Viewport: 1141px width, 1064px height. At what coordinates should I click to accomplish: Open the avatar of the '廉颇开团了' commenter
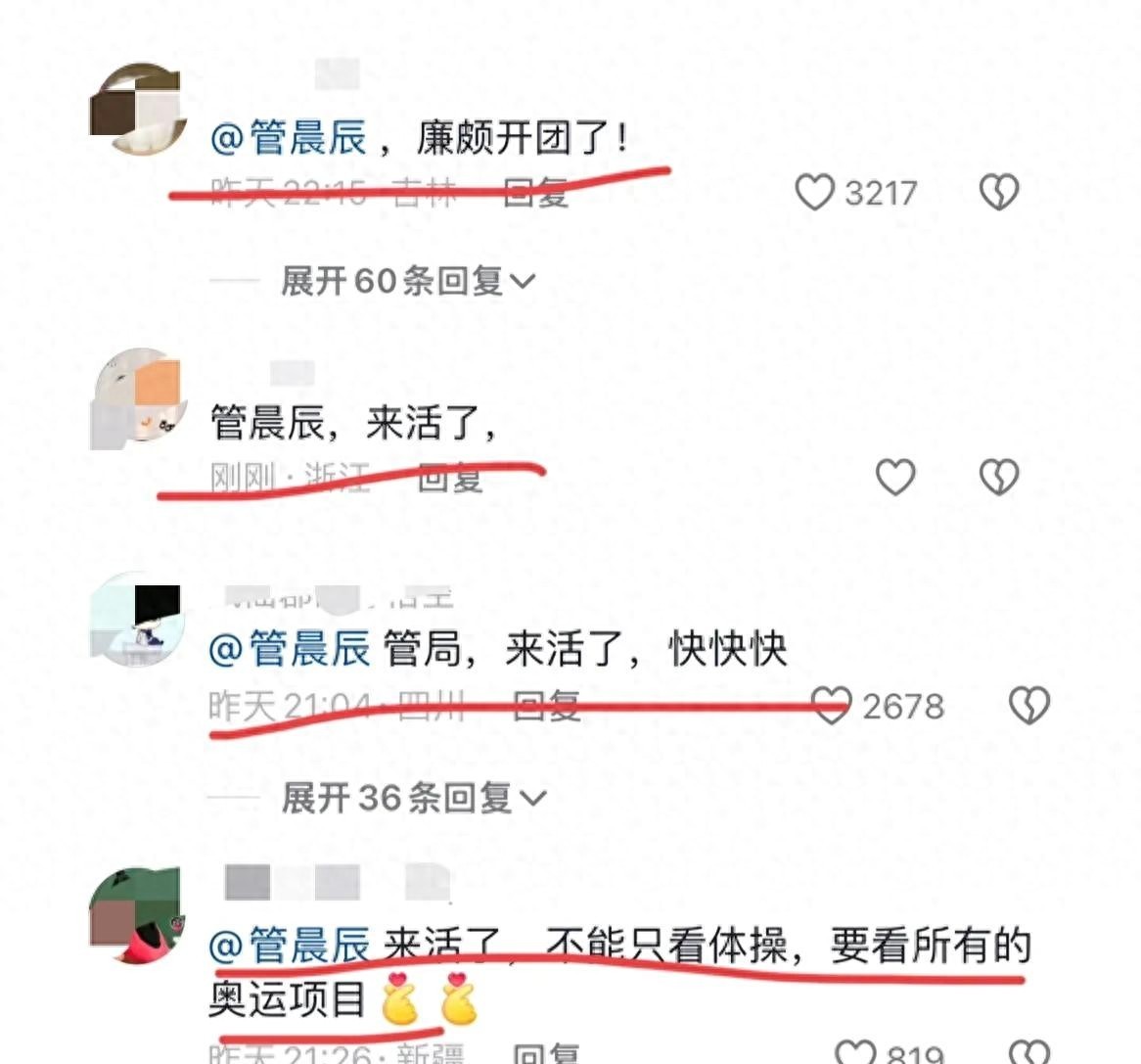tap(138, 109)
